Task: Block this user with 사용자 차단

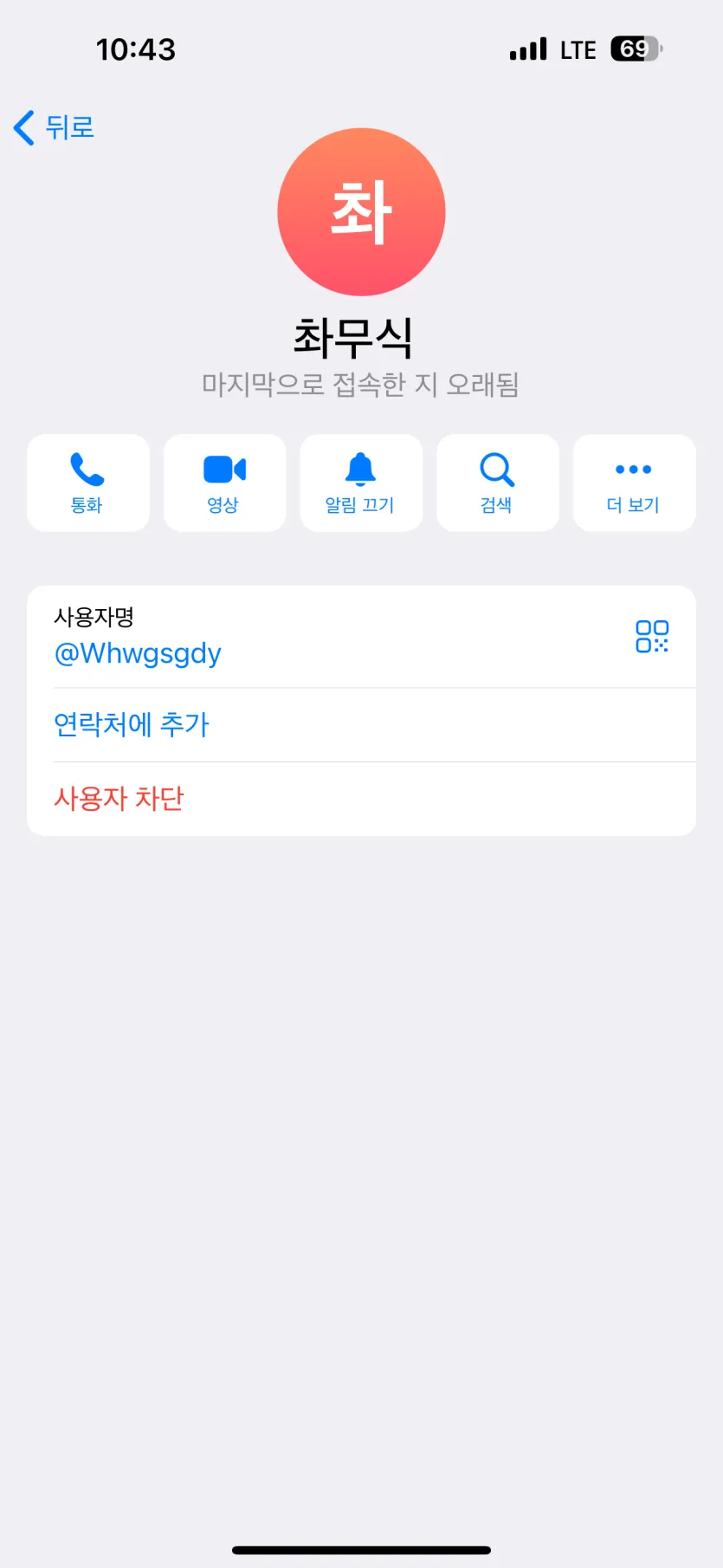Action: (x=361, y=799)
